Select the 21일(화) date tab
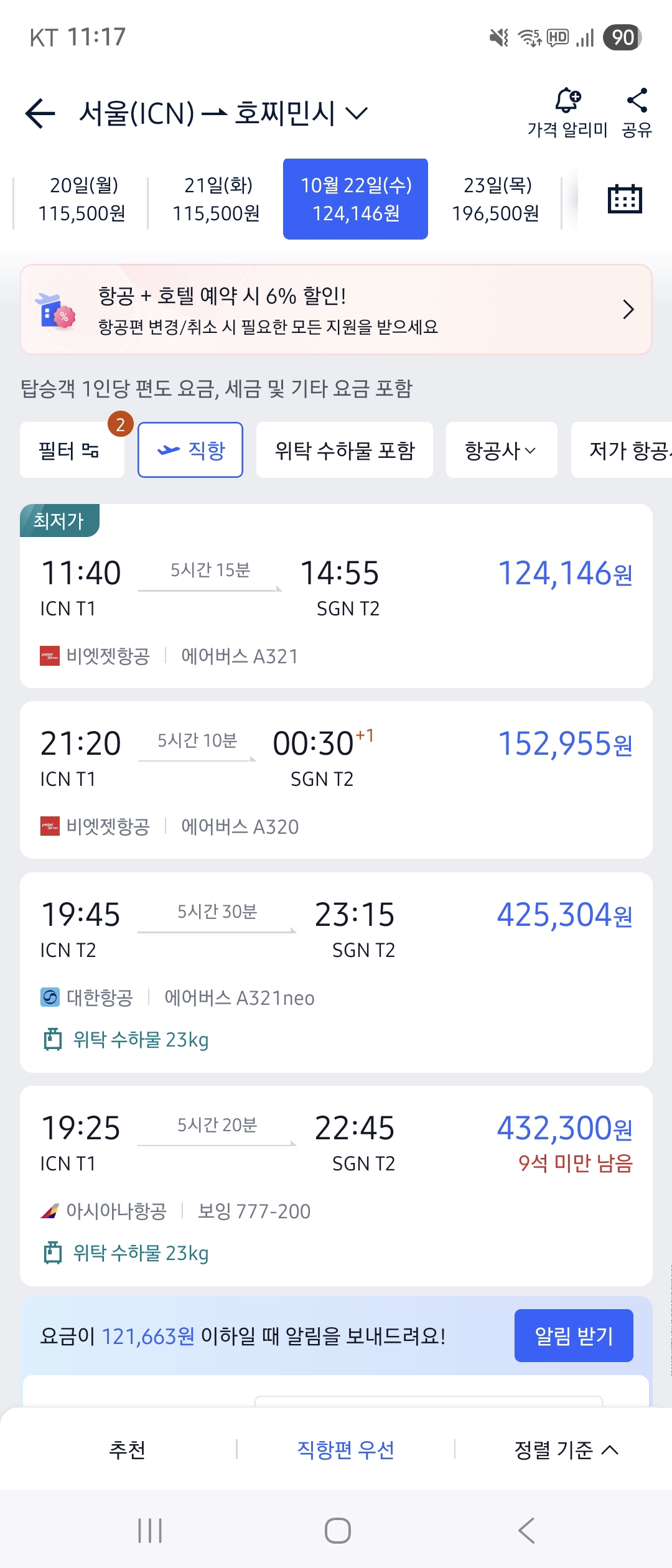Image resolution: width=672 pixels, height=1568 pixels. coord(216,199)
